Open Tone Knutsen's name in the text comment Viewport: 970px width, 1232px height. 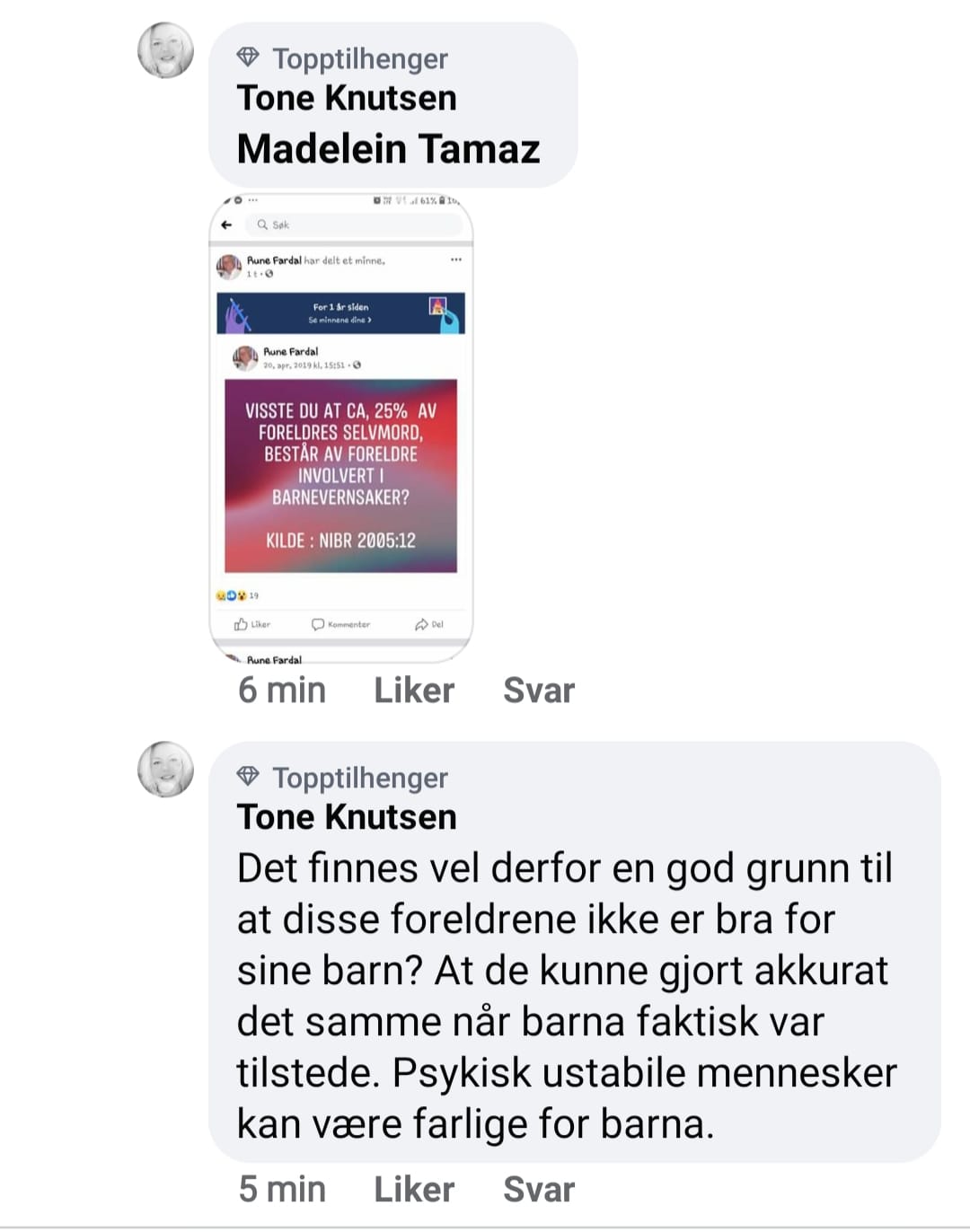pyautogui.click(x=347, y=817)
